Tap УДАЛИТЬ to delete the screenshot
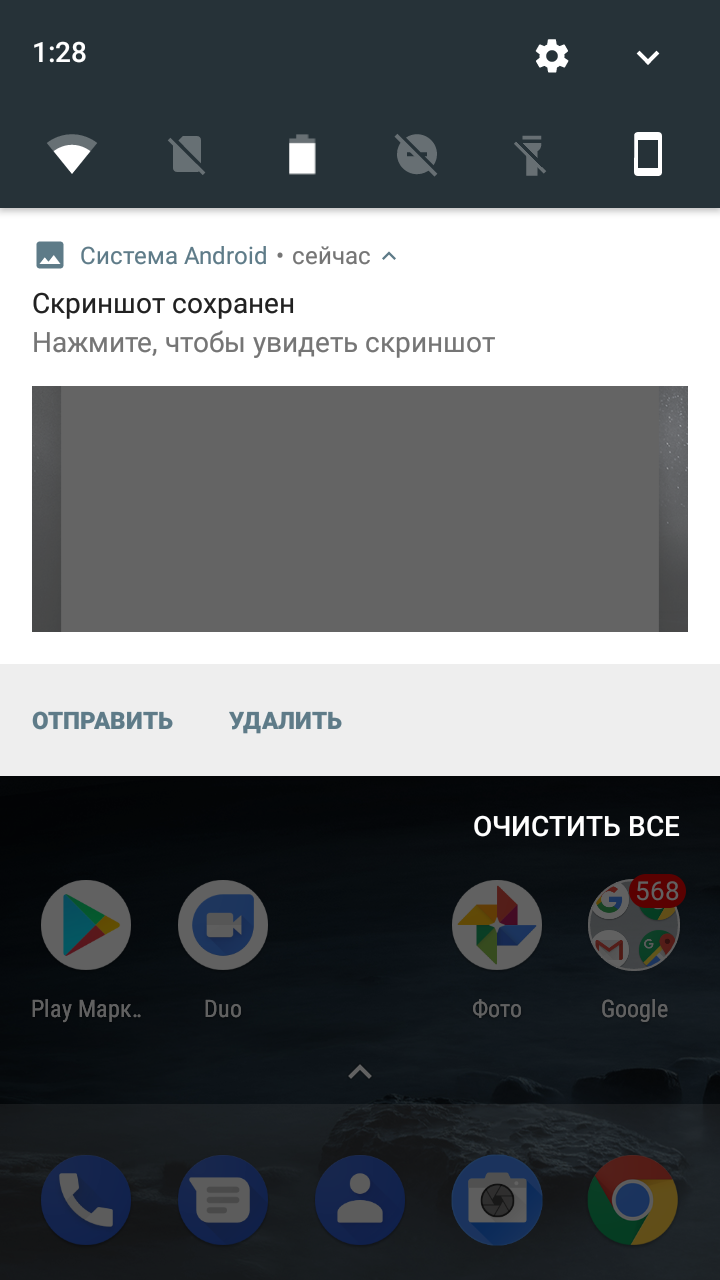Screen dimensions: 720x1280 [x=285, y=721]
